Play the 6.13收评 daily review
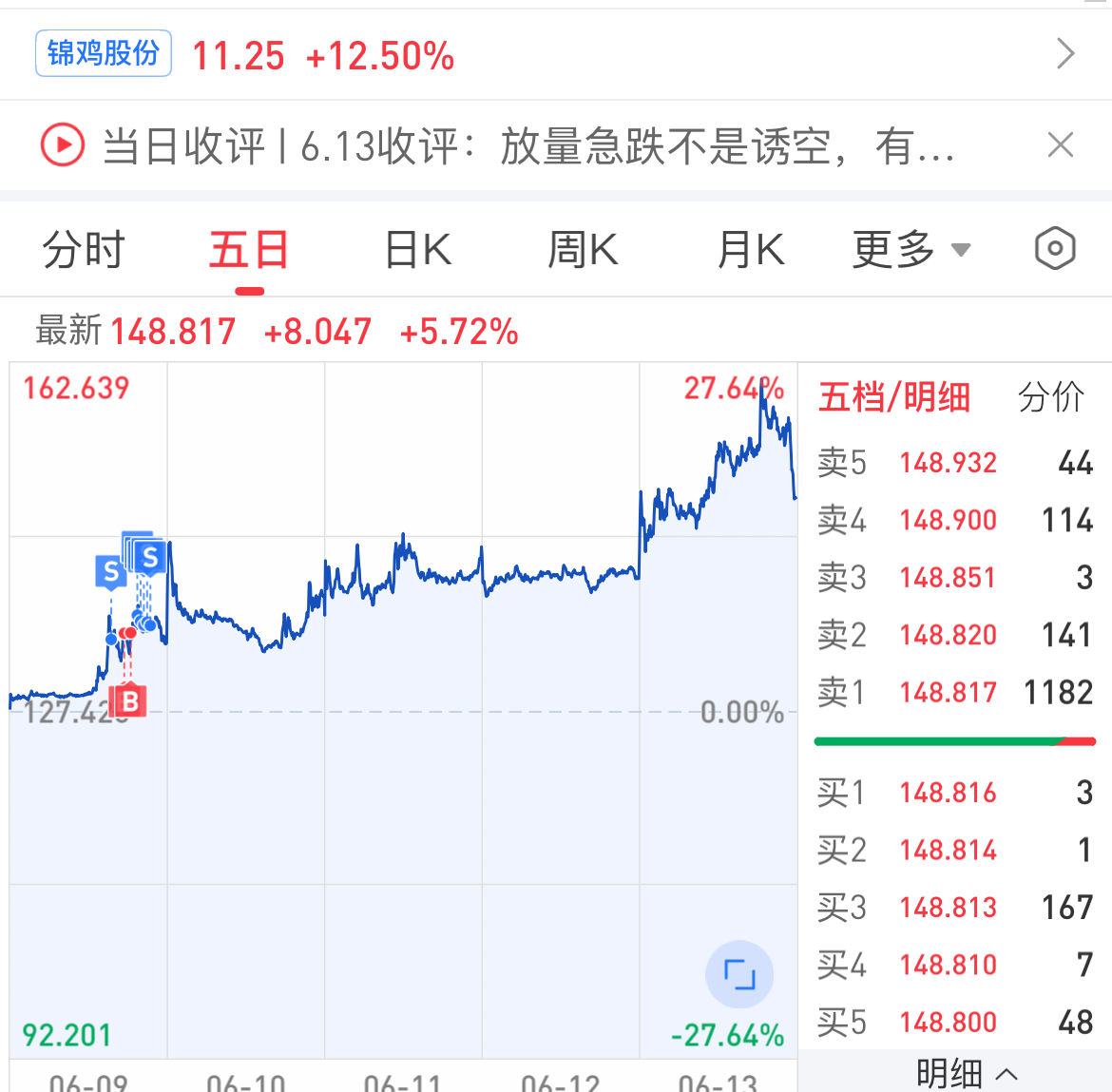 point(63,145)
